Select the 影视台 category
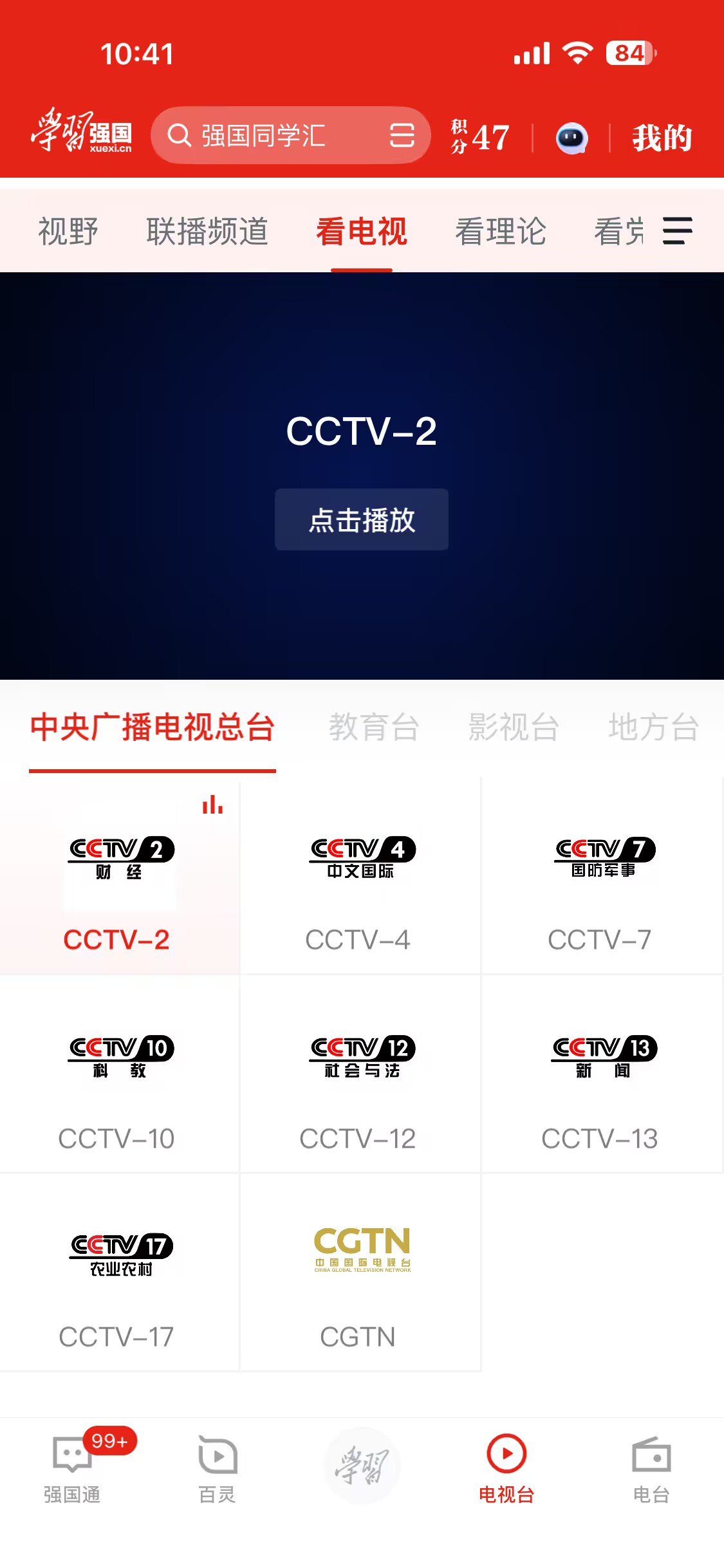 [x=514, y=727]
